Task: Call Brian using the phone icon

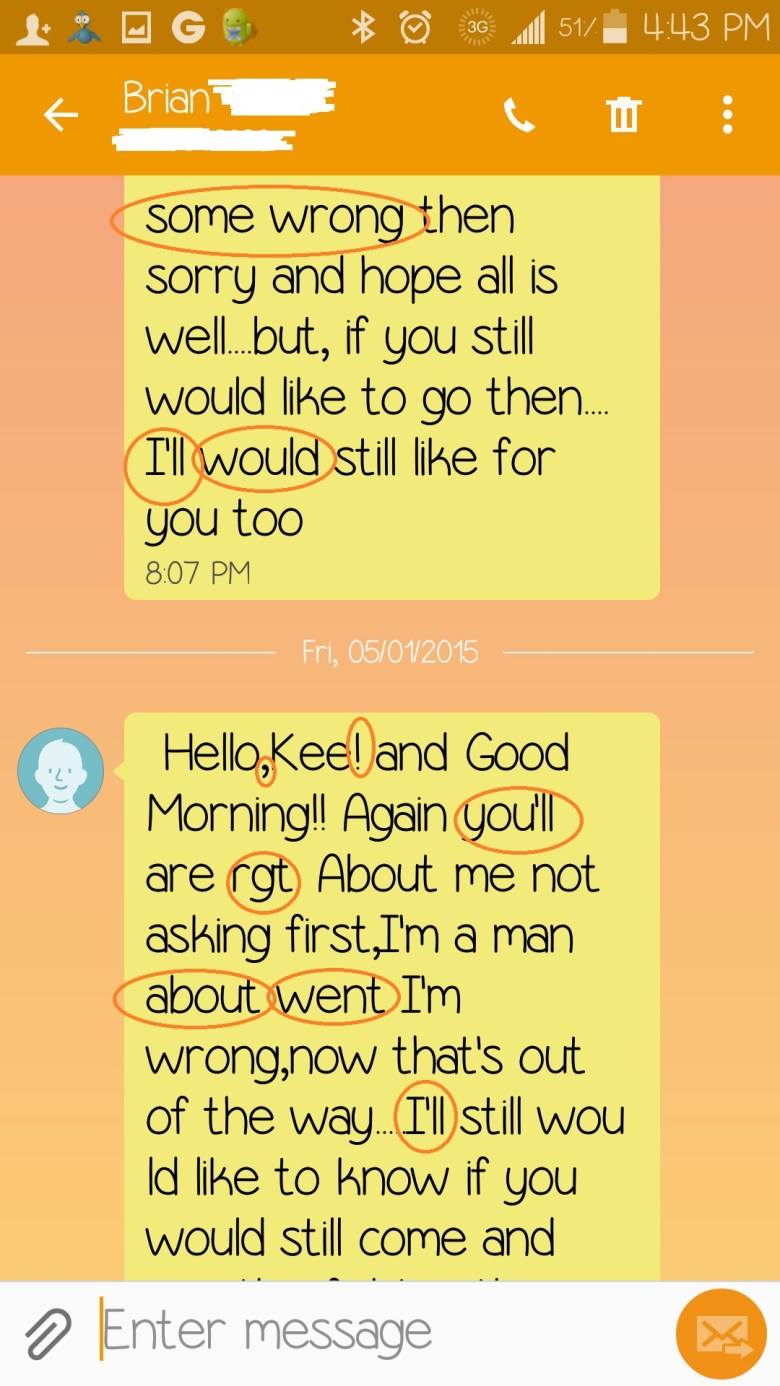Action: pyautogui.click(x=519, y=115)
